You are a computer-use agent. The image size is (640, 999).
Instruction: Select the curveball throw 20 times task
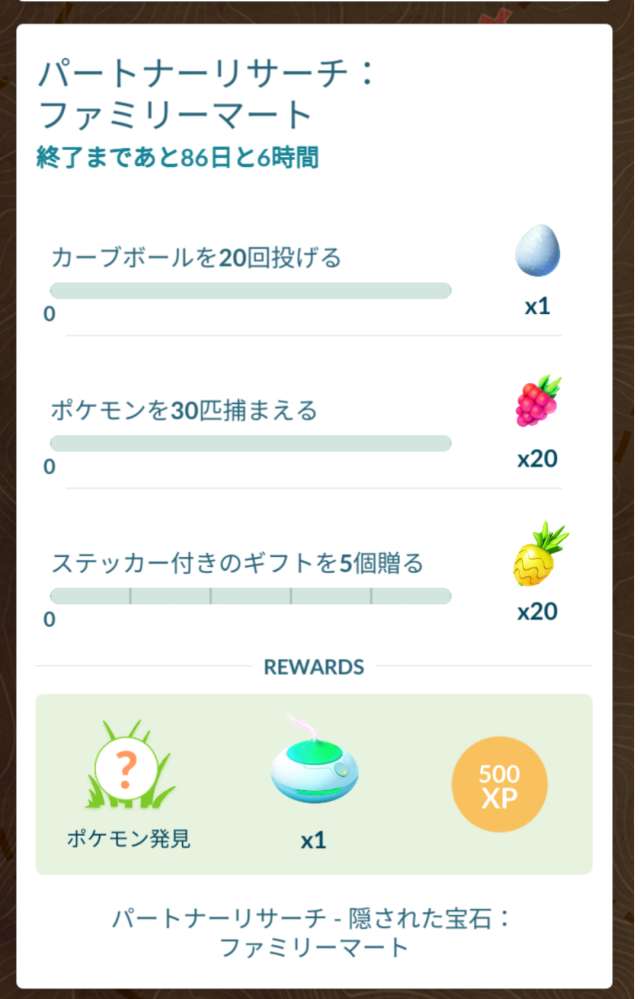[x=197, y=259]
